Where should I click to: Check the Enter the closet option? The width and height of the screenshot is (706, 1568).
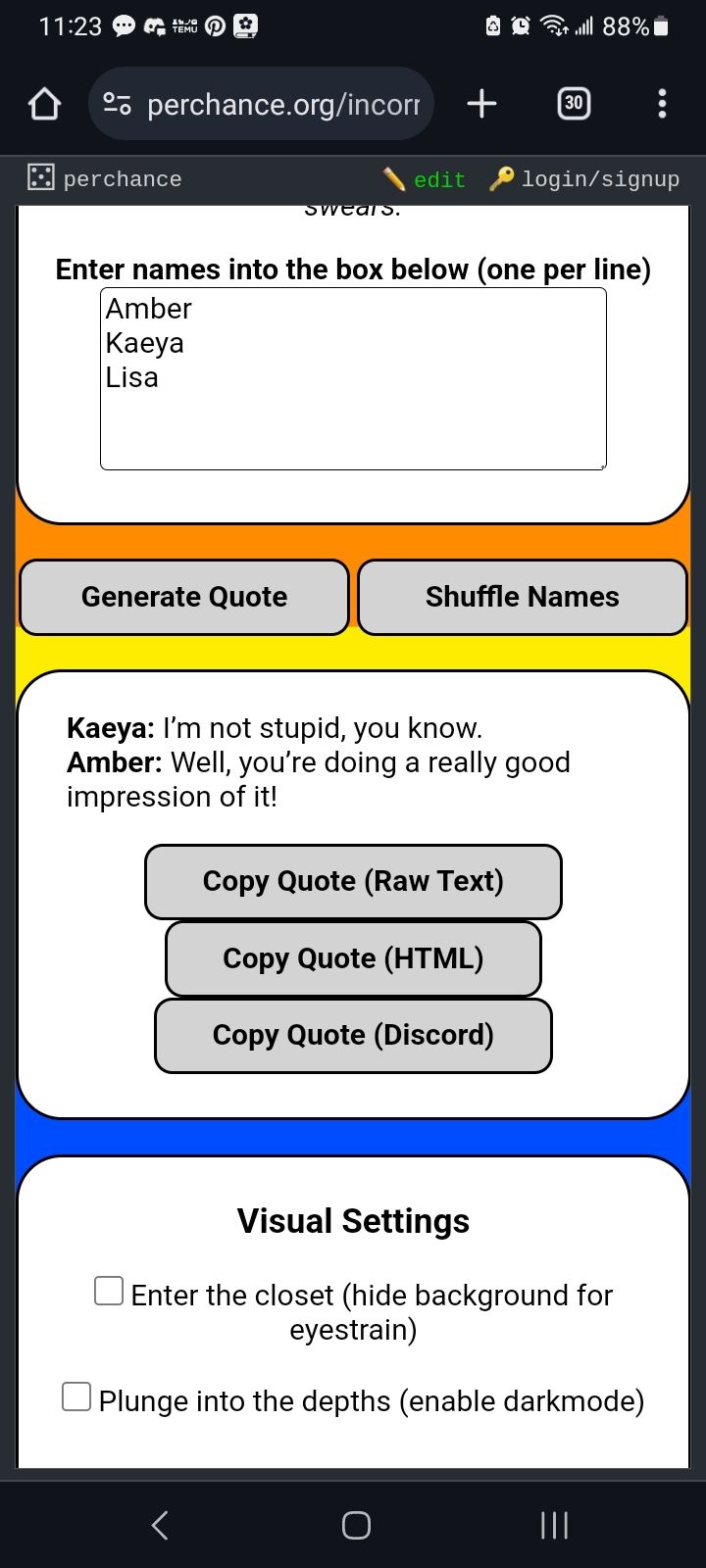[109, 1291]
